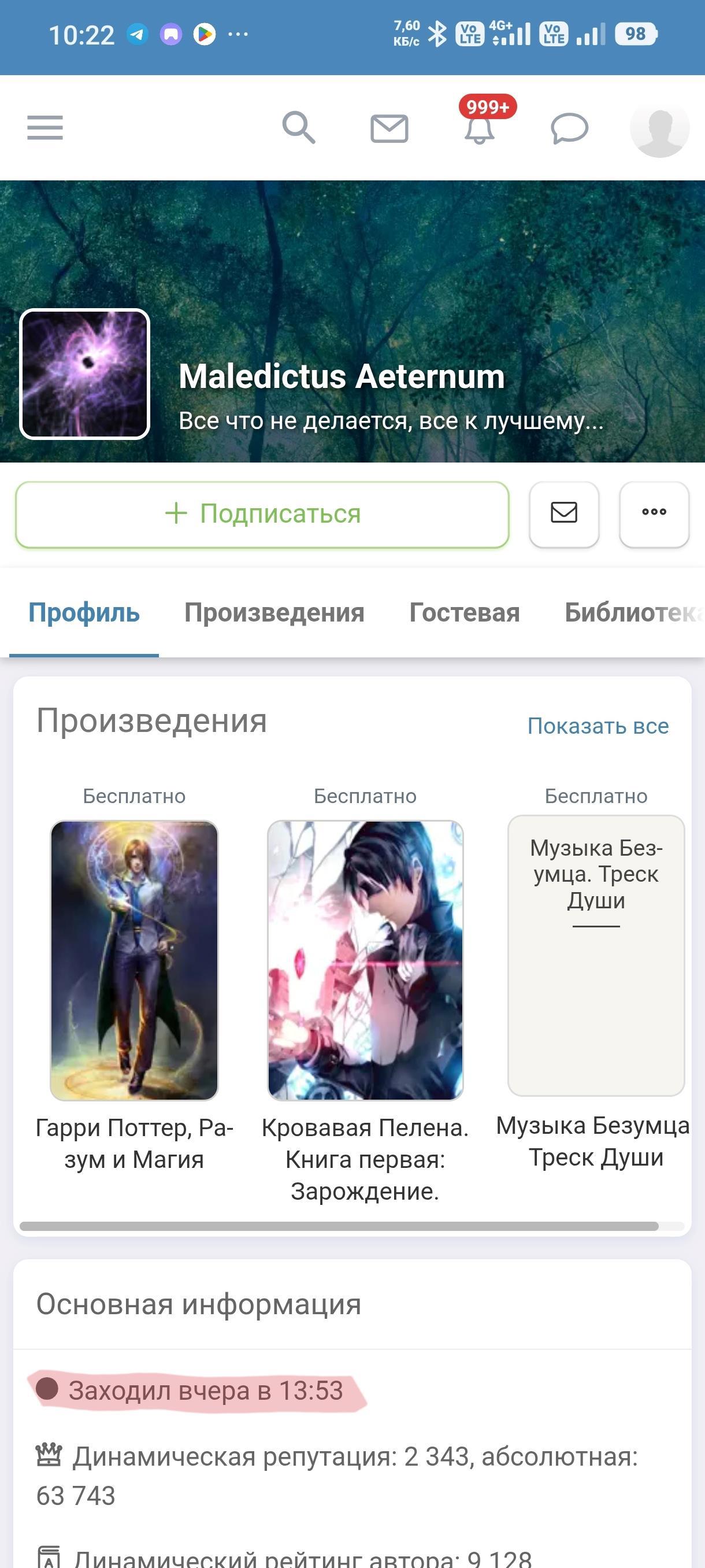Select the Профиль tab
This screenshot has width=705, height=1568.
(84, 612)
